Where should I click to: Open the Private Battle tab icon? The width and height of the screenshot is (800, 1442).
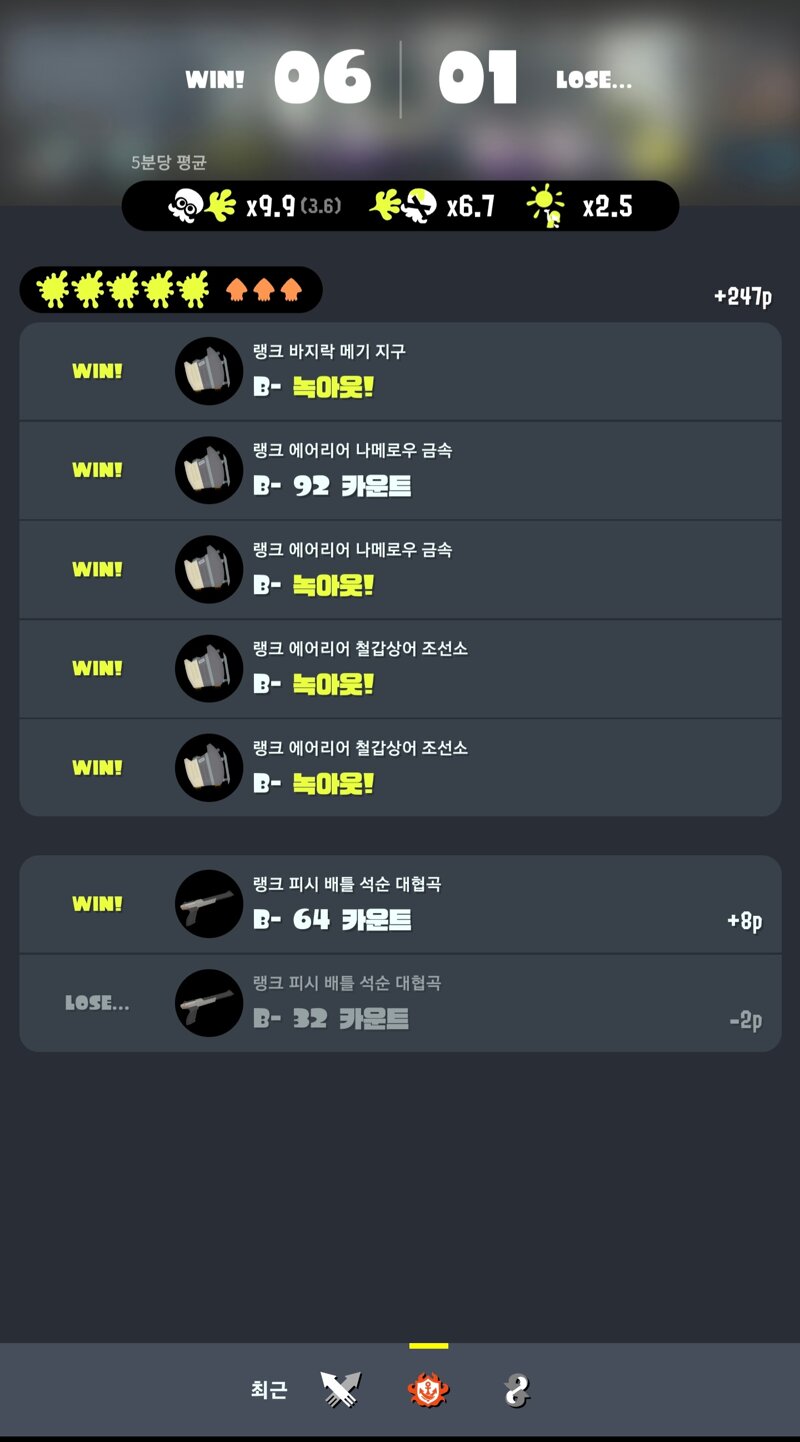[516, 1390]
